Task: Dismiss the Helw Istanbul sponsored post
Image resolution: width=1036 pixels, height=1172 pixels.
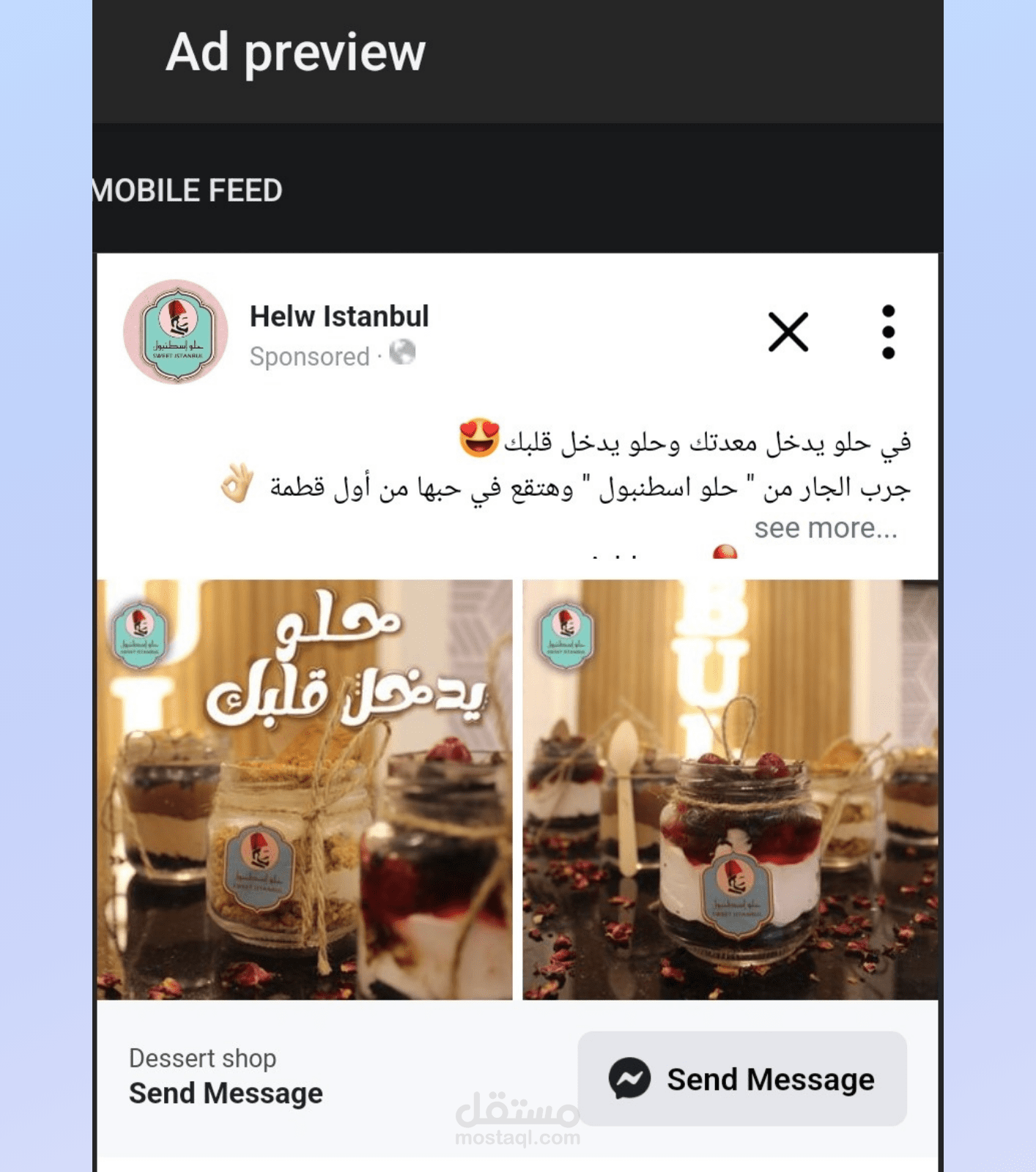Action: [x=788, y=332]
